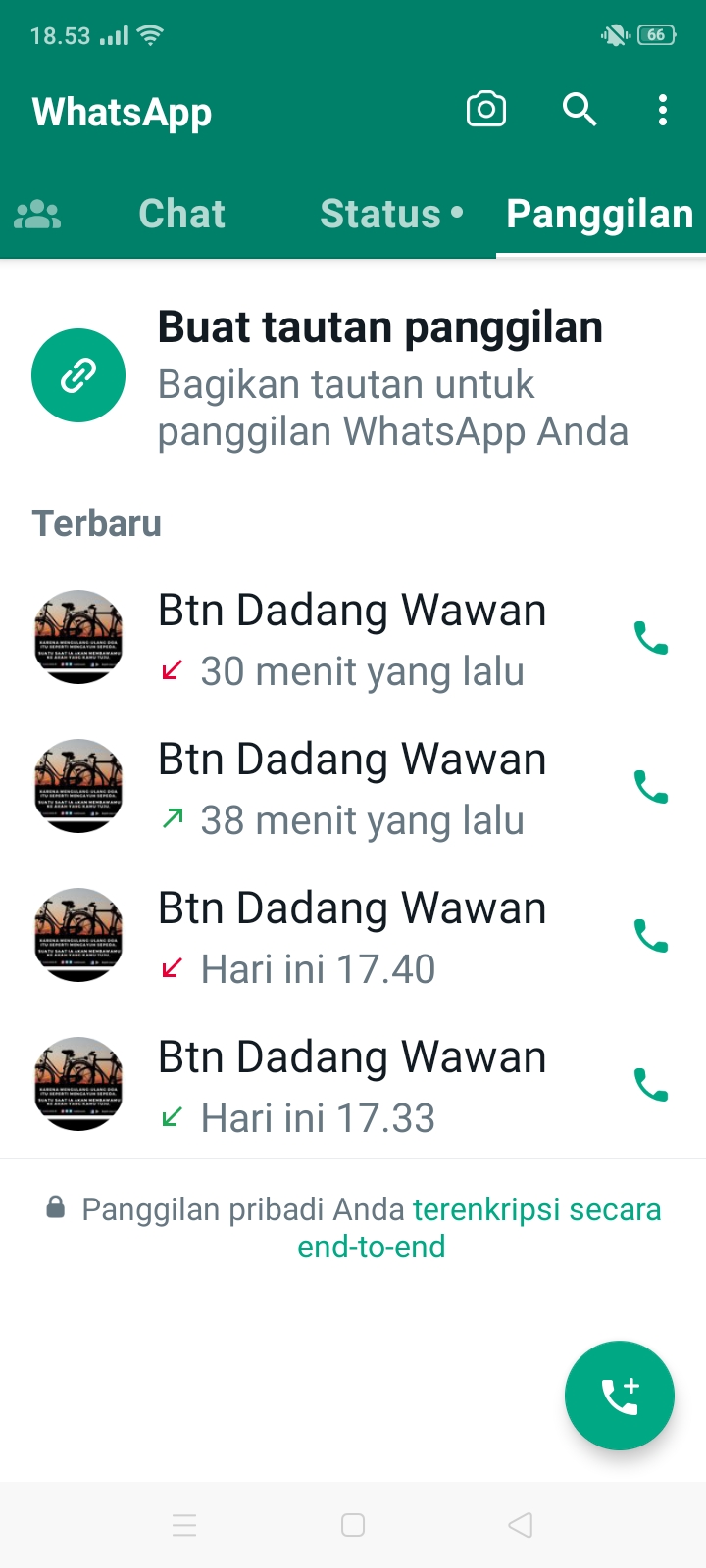Open the camera from the top bar
Screen dimensions: 706x1568
pyautogui.click(x=486, y=110)
